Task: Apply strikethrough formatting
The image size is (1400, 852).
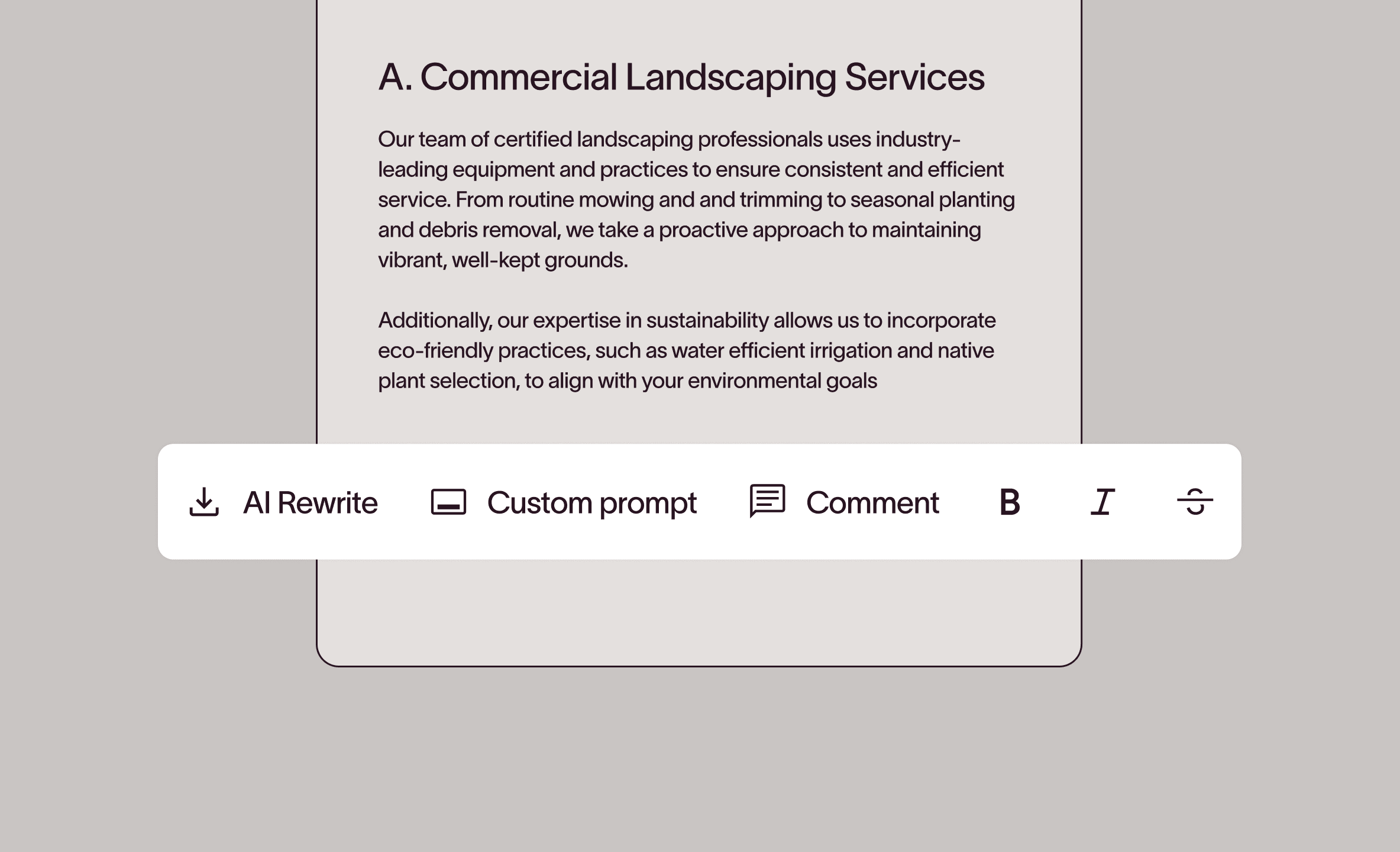Action: [x=1195, y=502]
